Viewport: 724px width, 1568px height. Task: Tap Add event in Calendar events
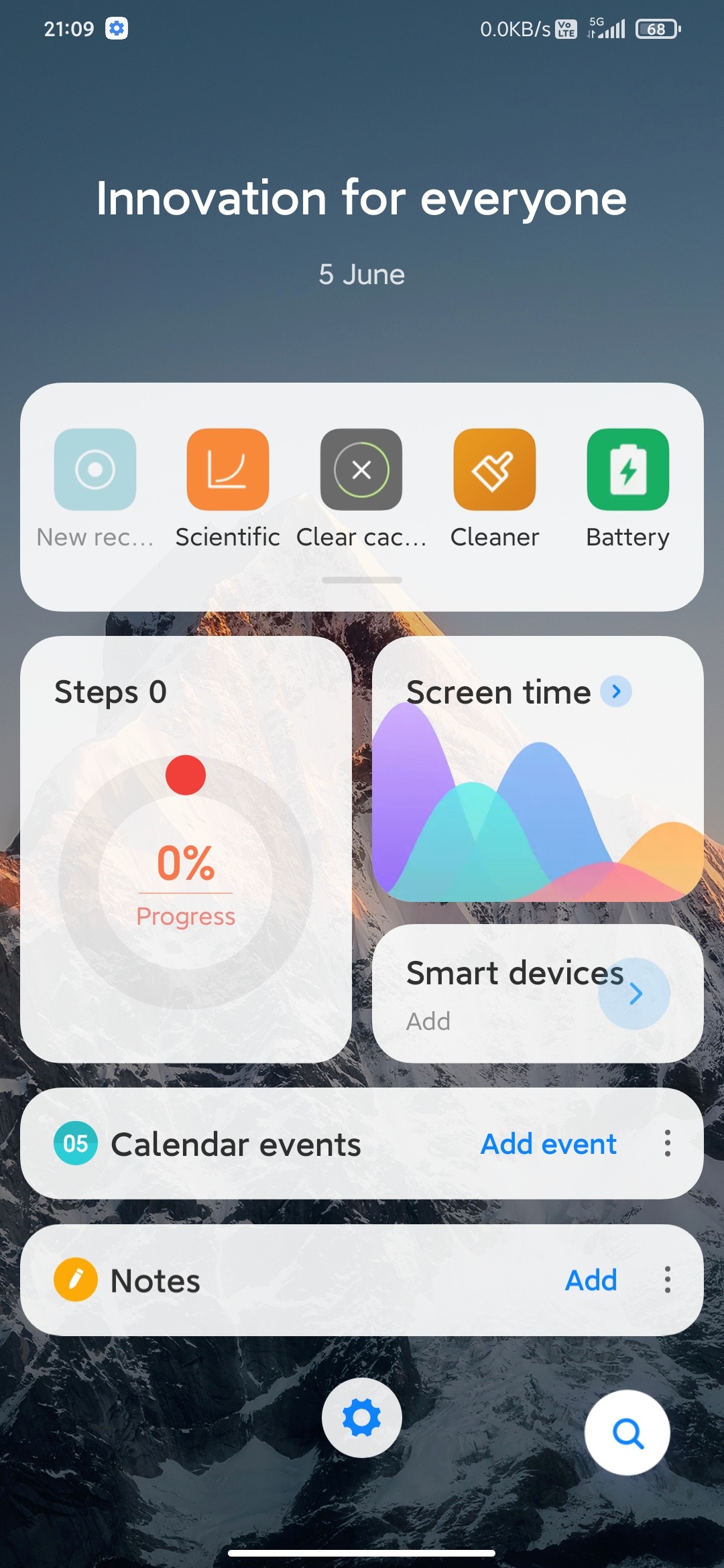pyautogui.click(x=548, y=1144)
